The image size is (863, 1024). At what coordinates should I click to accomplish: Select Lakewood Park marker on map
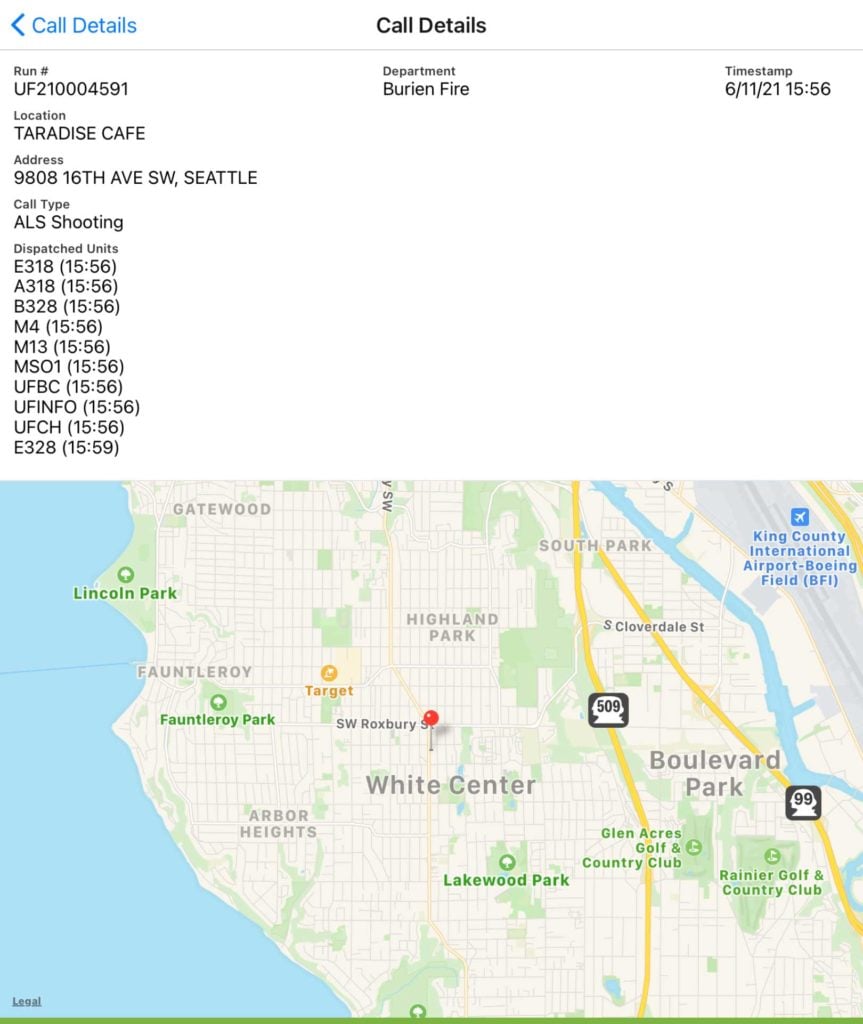[x=507, y=862]
